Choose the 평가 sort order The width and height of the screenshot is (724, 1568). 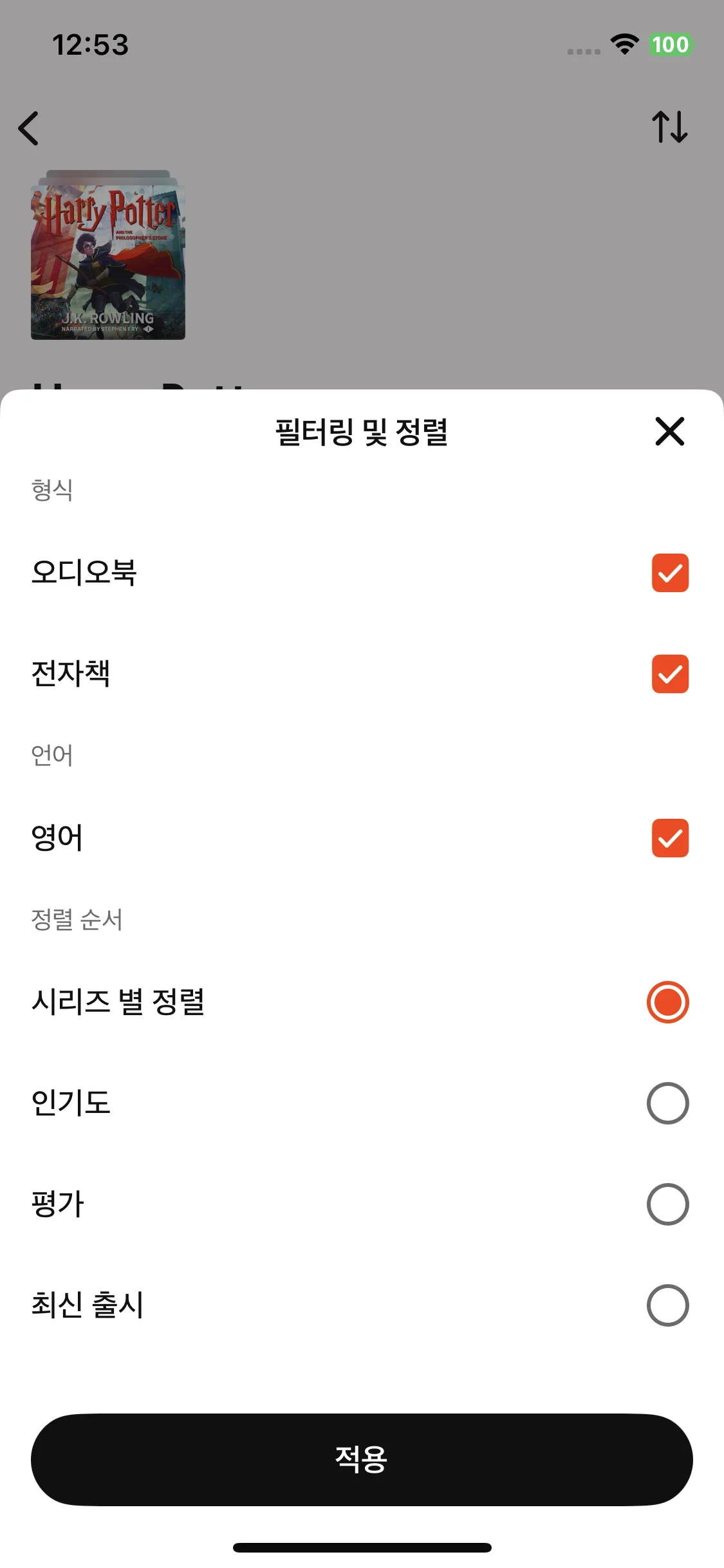point(667,1204)
